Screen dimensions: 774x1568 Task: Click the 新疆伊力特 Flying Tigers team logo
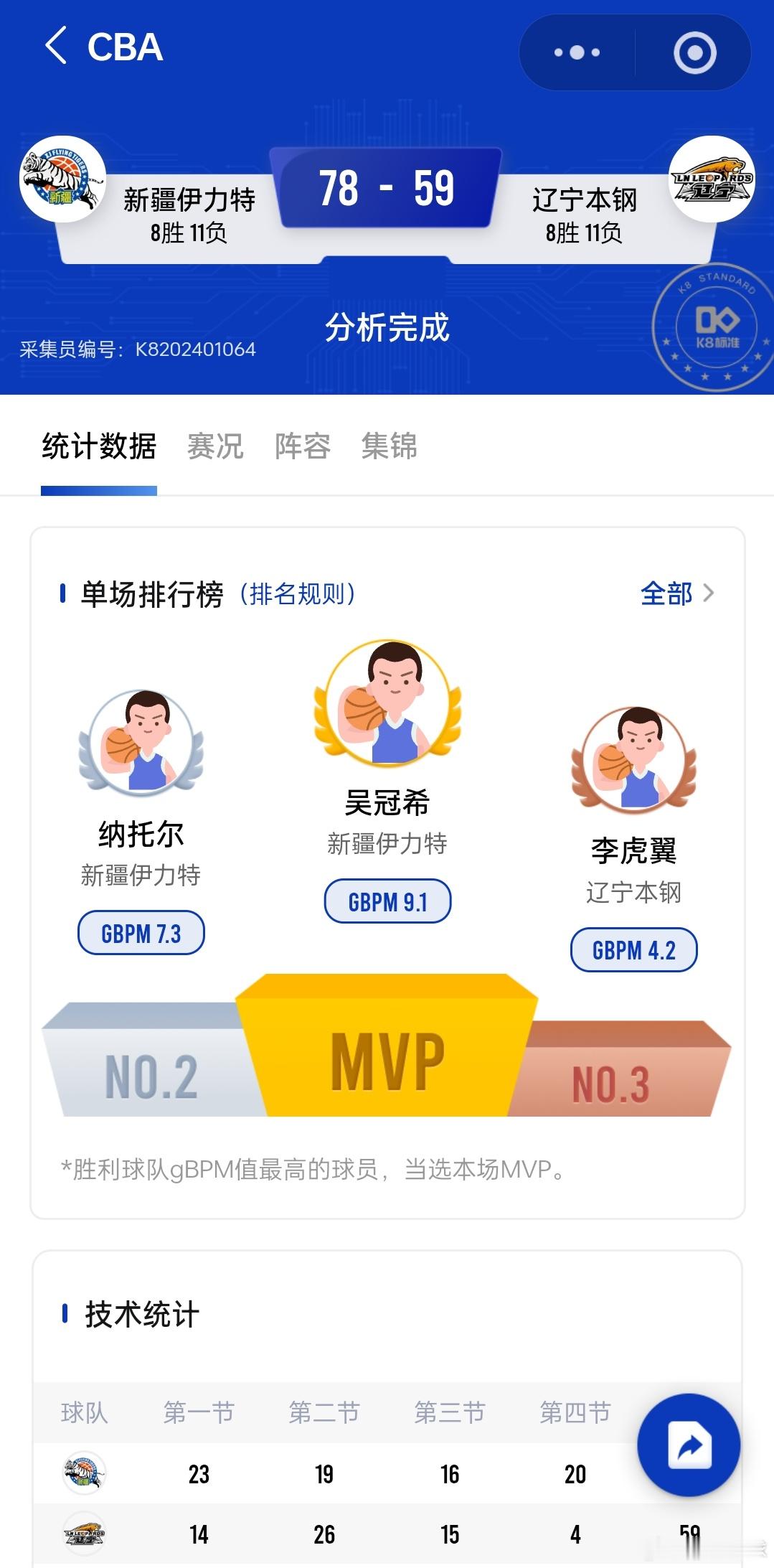(x=61, y=179)
